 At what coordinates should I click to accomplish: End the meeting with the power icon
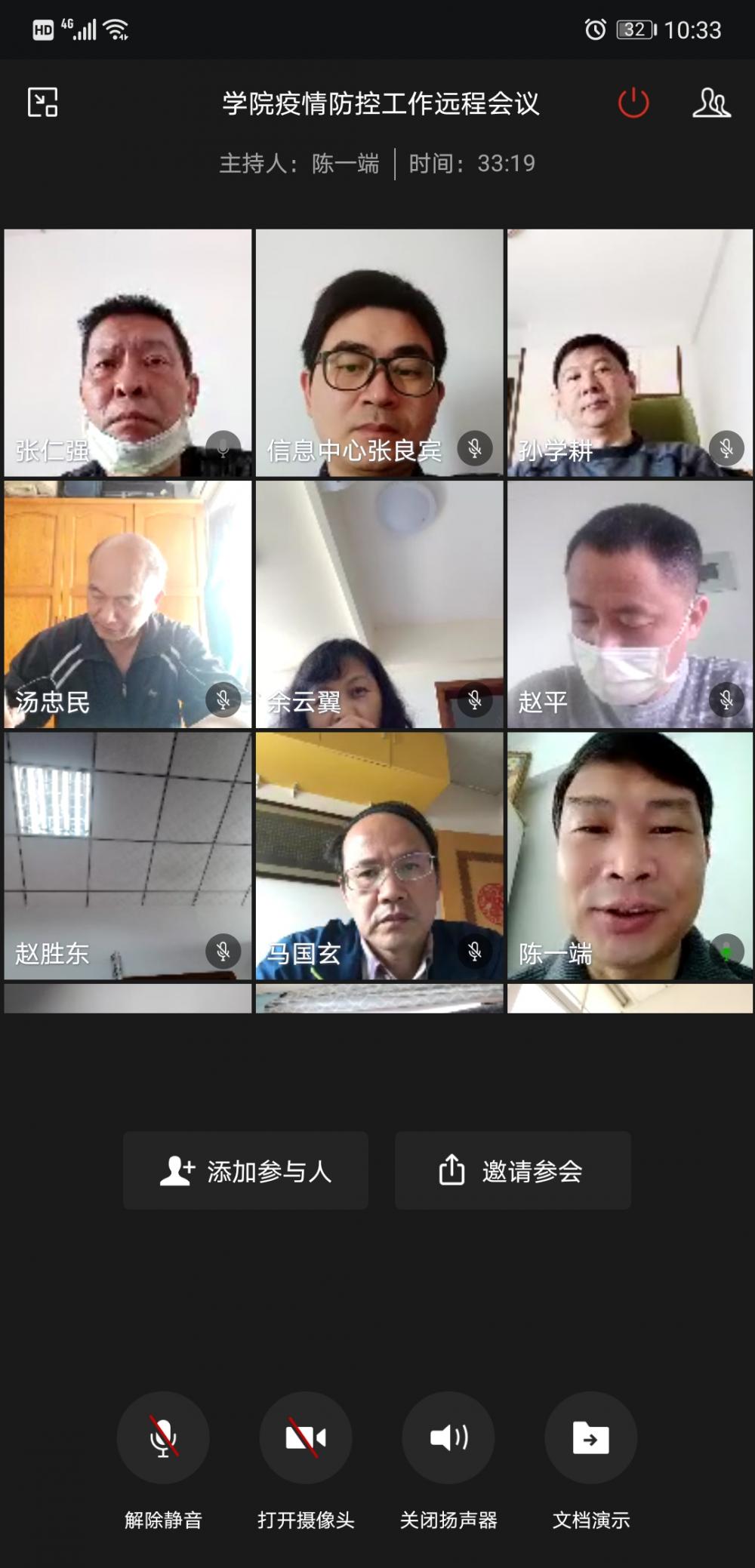tap(633, 103)
